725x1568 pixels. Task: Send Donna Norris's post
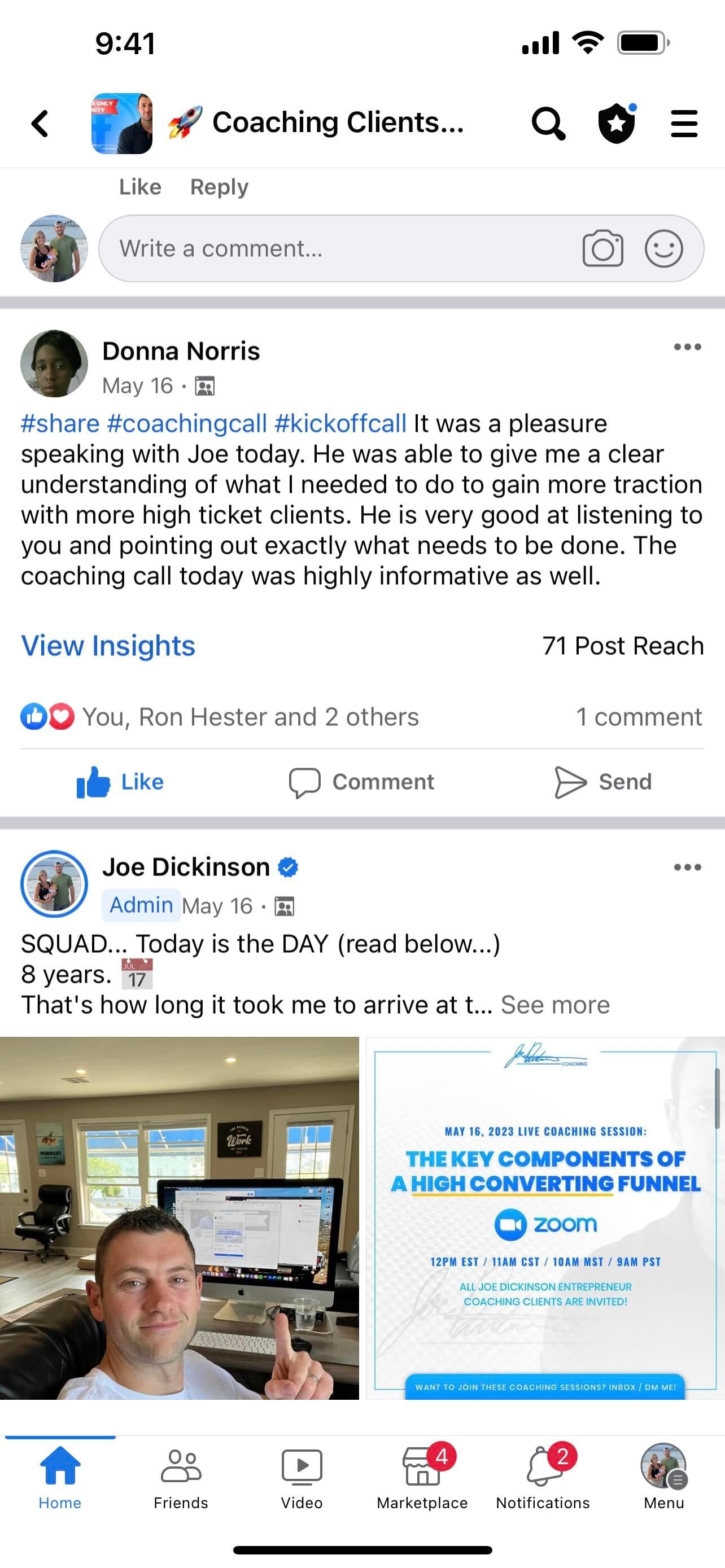tap(602, 782)
